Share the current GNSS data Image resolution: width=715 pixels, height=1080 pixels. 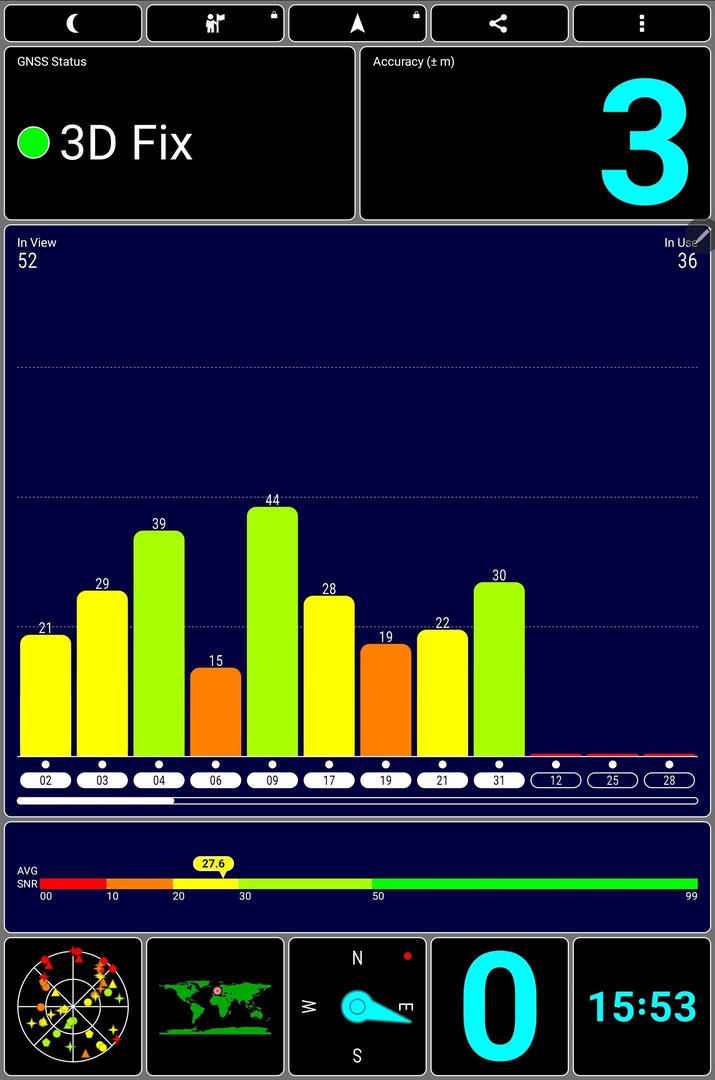499,23
